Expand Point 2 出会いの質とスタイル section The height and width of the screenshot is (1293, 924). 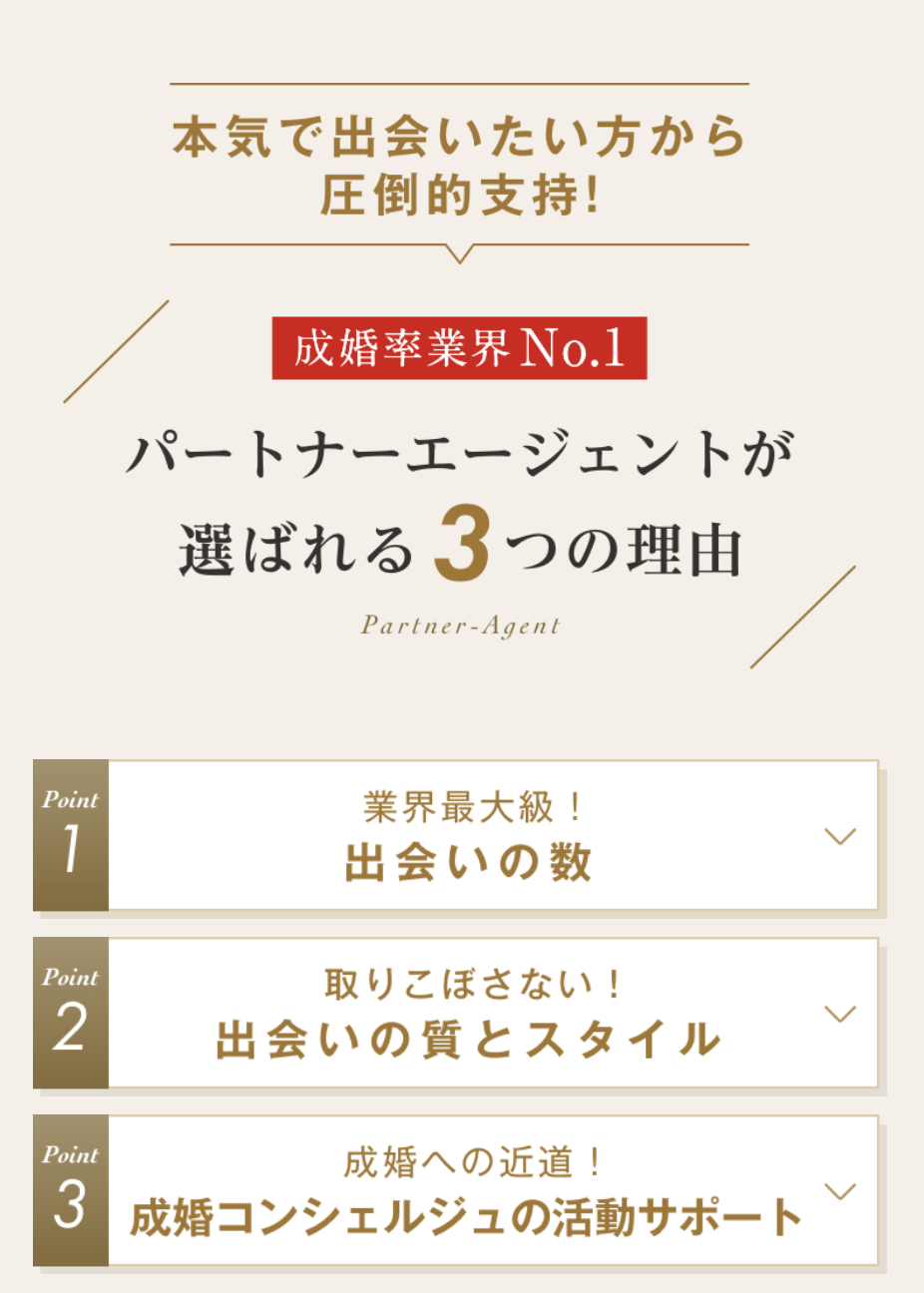(x=840, y=1014)
